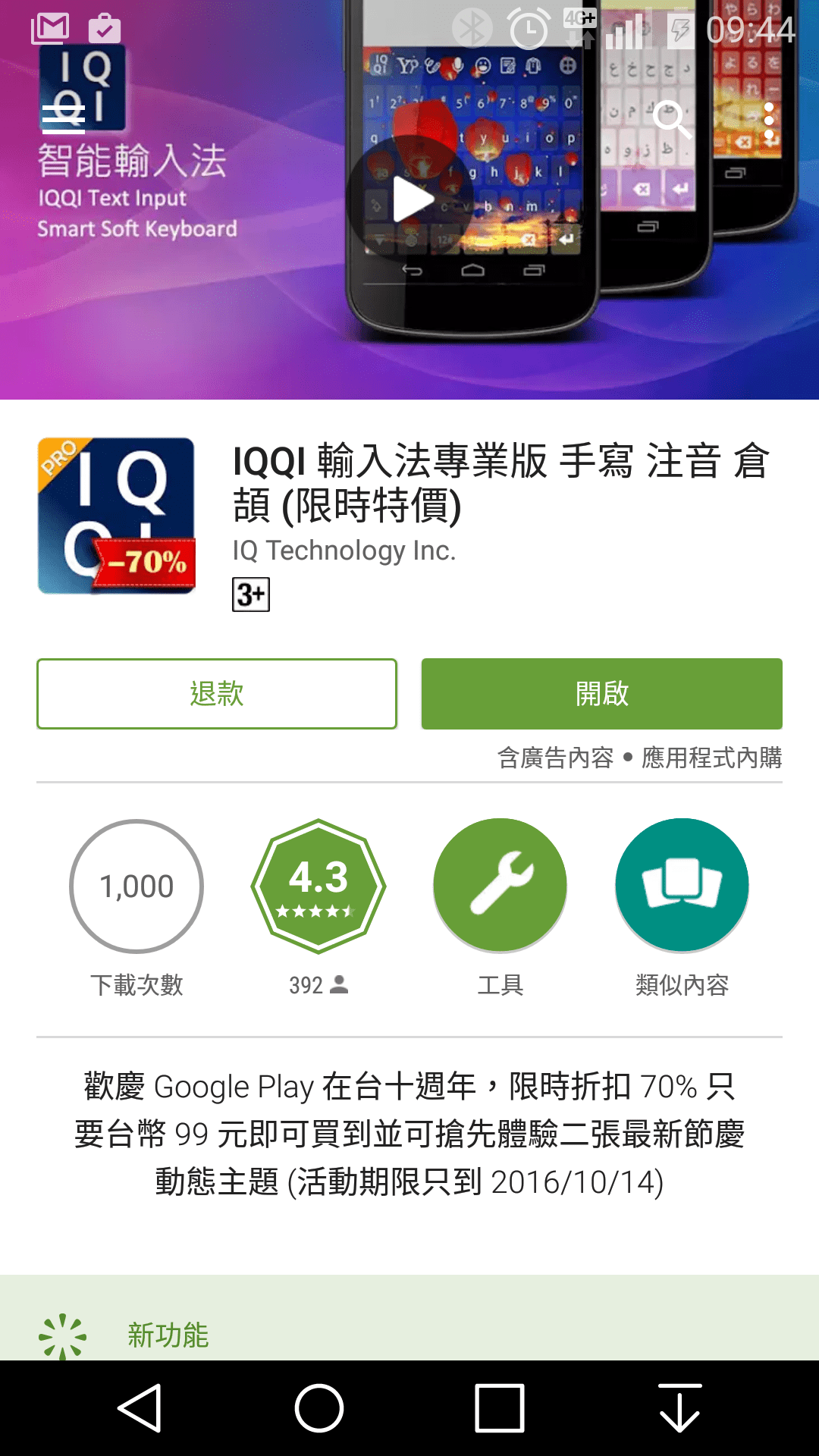Screen dimensions: 819x1456
Task: Play the IQQI promo video
Action: [x=412, y=199]
